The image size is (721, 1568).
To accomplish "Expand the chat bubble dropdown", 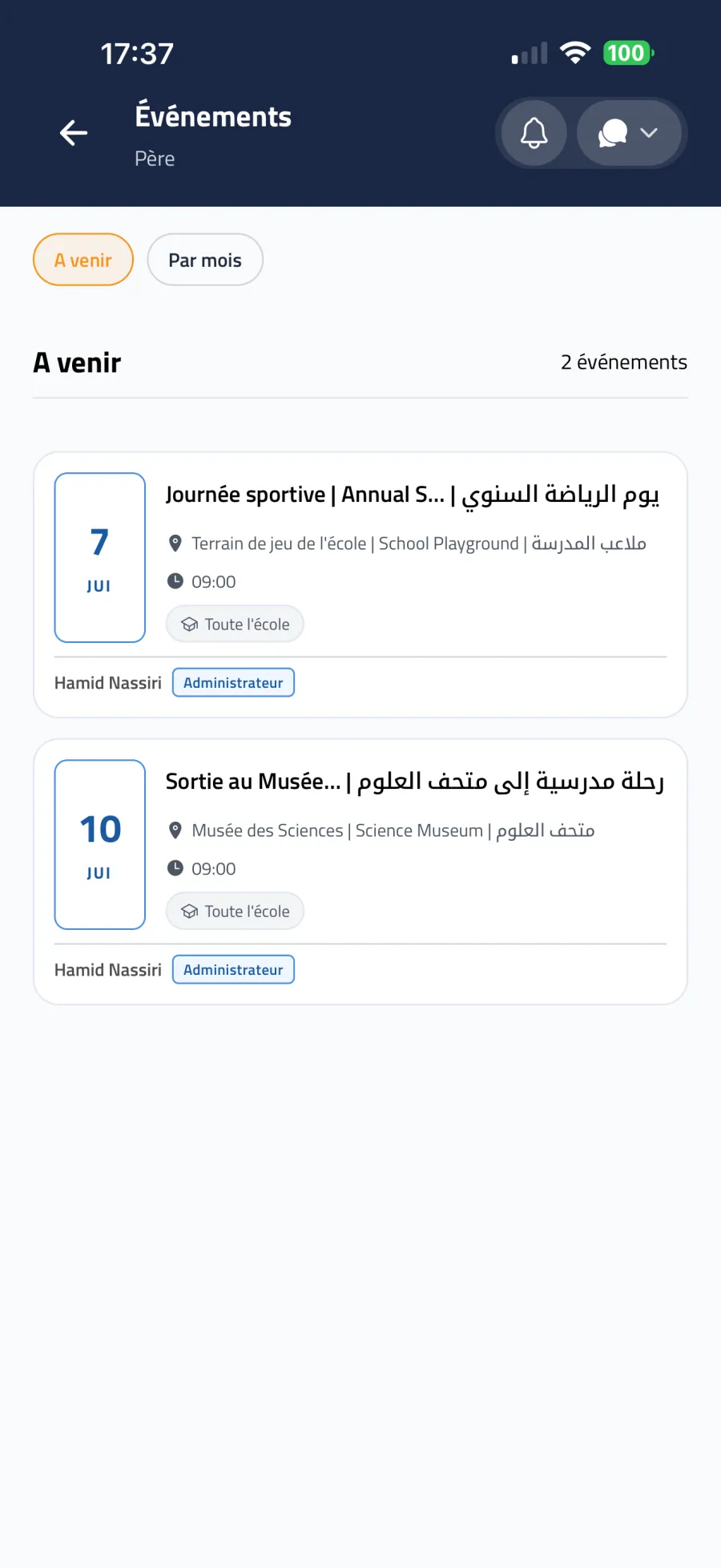I will tap(629, 133).
